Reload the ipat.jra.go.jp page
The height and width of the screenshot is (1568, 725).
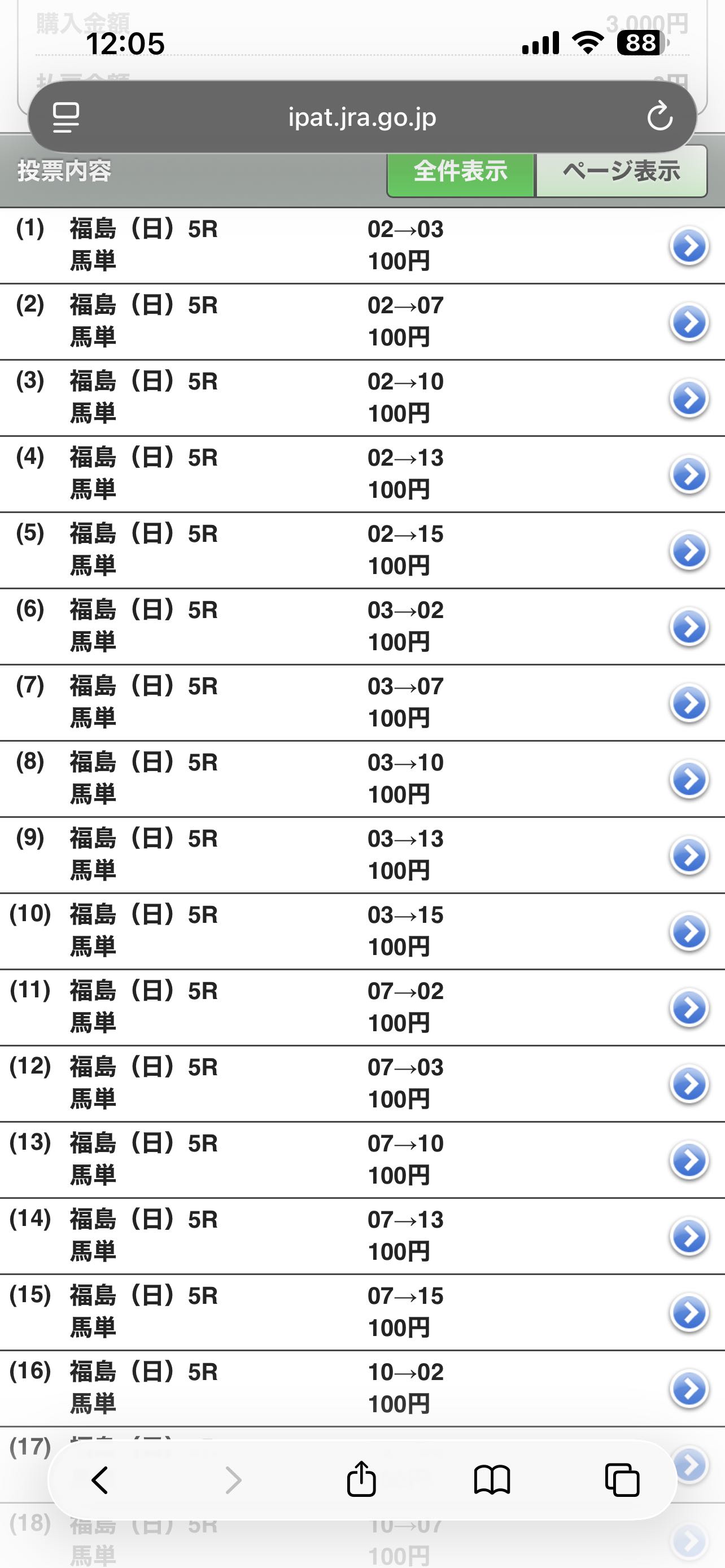tap(660, 117)
